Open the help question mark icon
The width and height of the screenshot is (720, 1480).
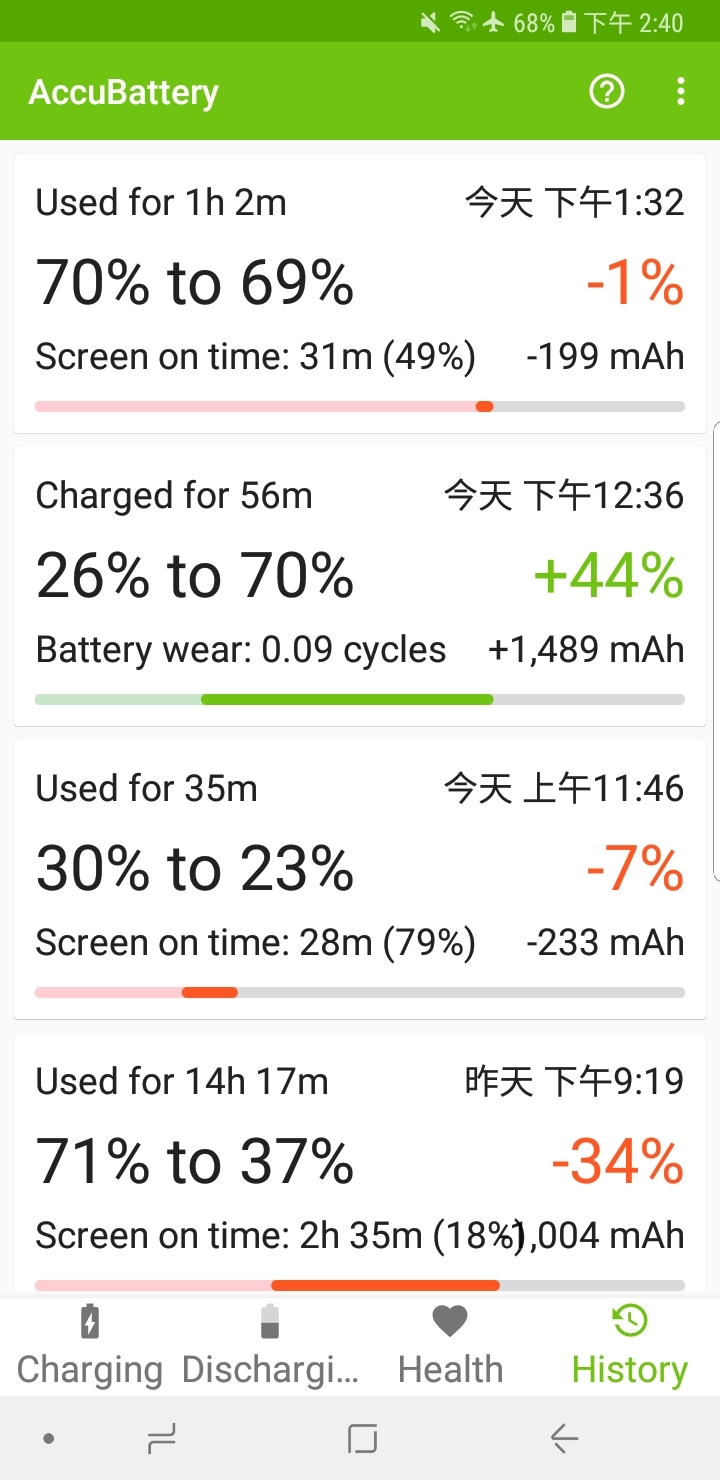[607, 92]
